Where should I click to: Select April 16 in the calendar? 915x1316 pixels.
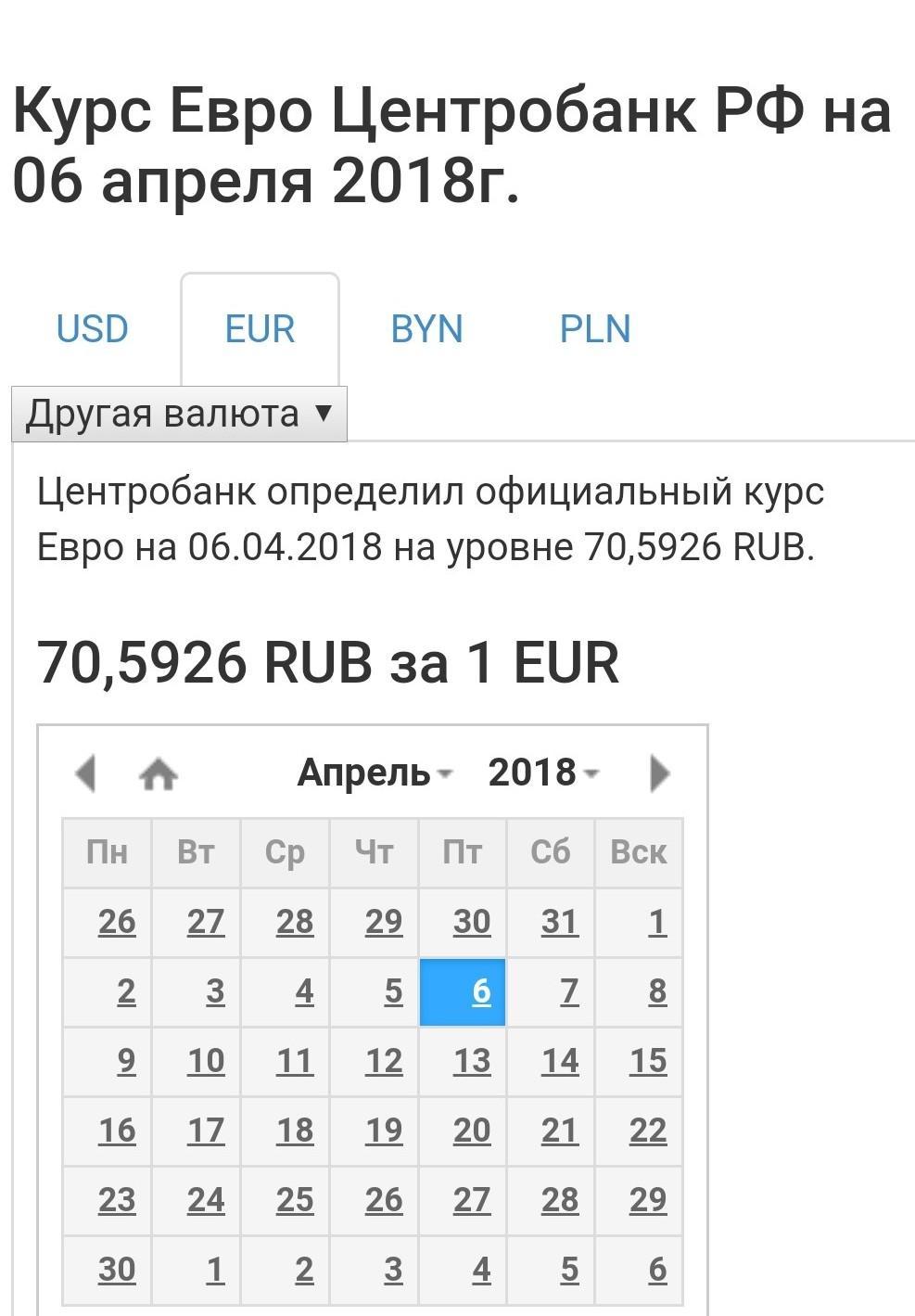click(108, 1131)
